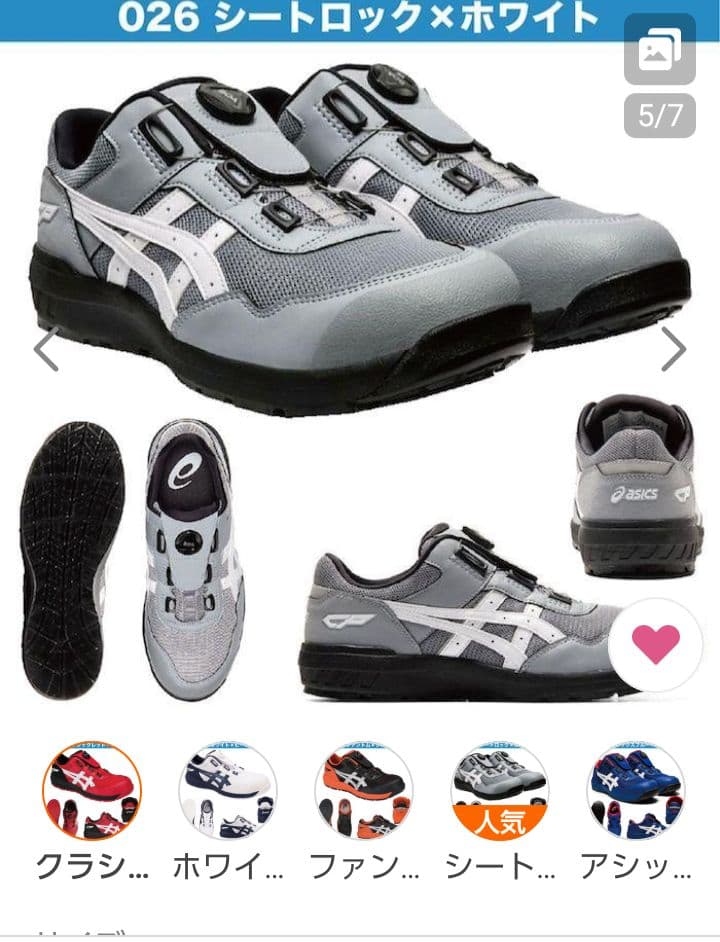Choose the ファン… orange and black option
Screen dimensions: 720x942
tap(364, 790)
